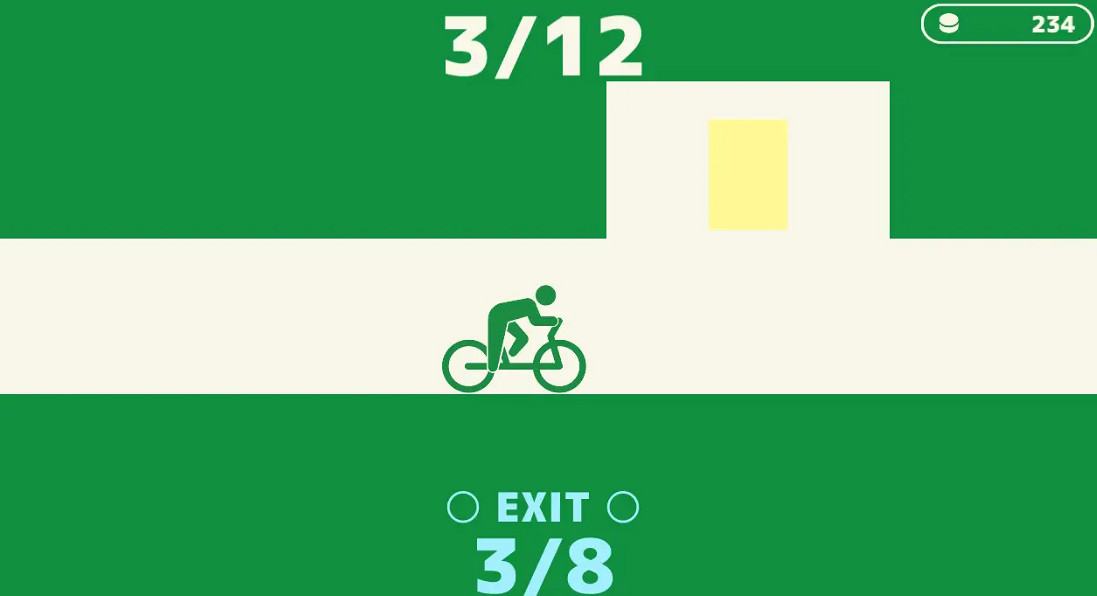Open the coin balance showing 234
The height and width of the screenshot is (596, 1097).
pyautogui.click(x=1006, y=24)
